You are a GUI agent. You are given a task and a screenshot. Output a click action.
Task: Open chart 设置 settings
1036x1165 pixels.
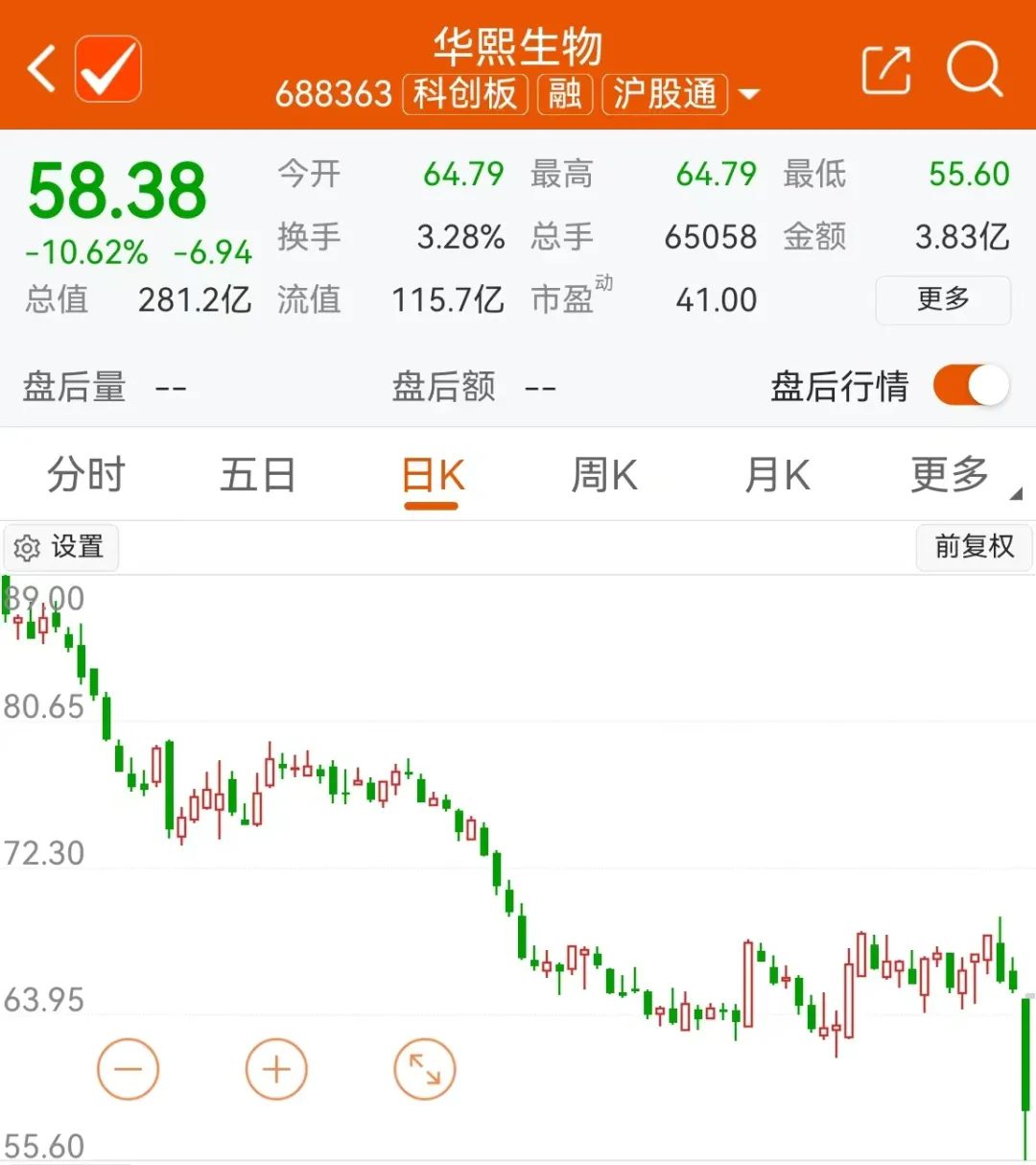click(60, 547)
